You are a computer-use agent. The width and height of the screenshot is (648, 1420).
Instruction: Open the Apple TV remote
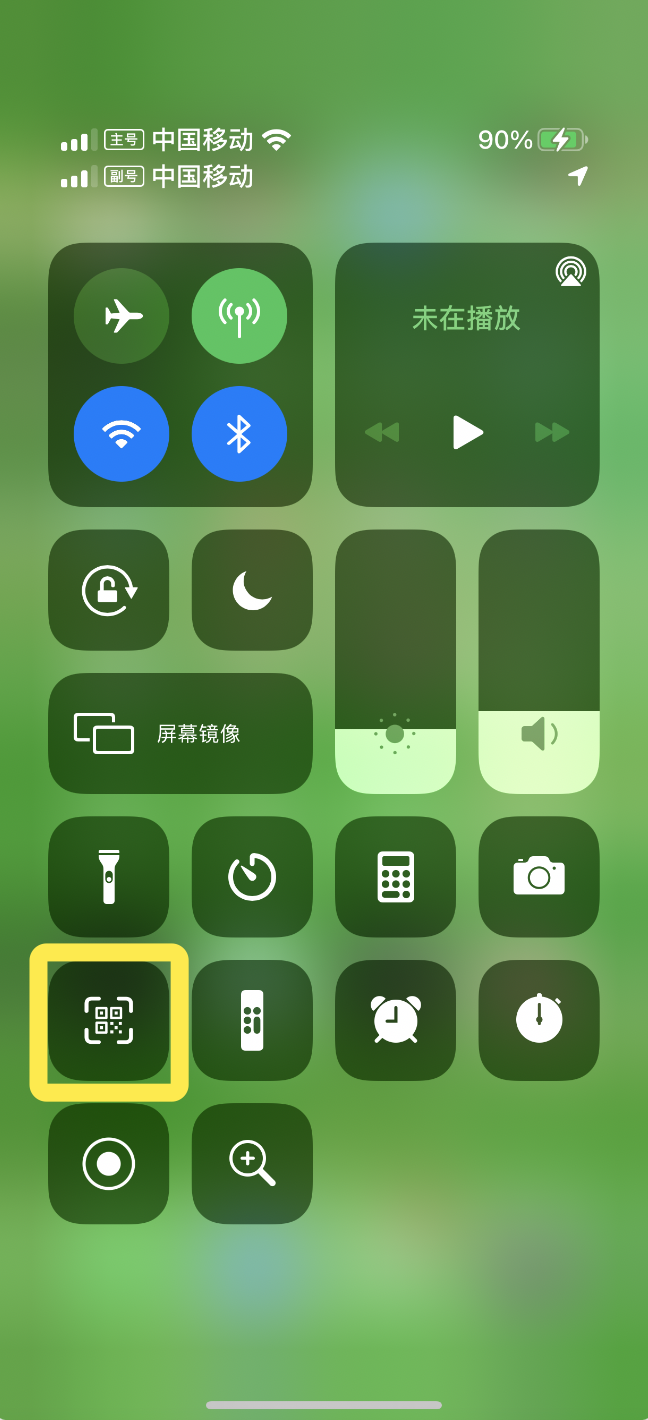252,1020
